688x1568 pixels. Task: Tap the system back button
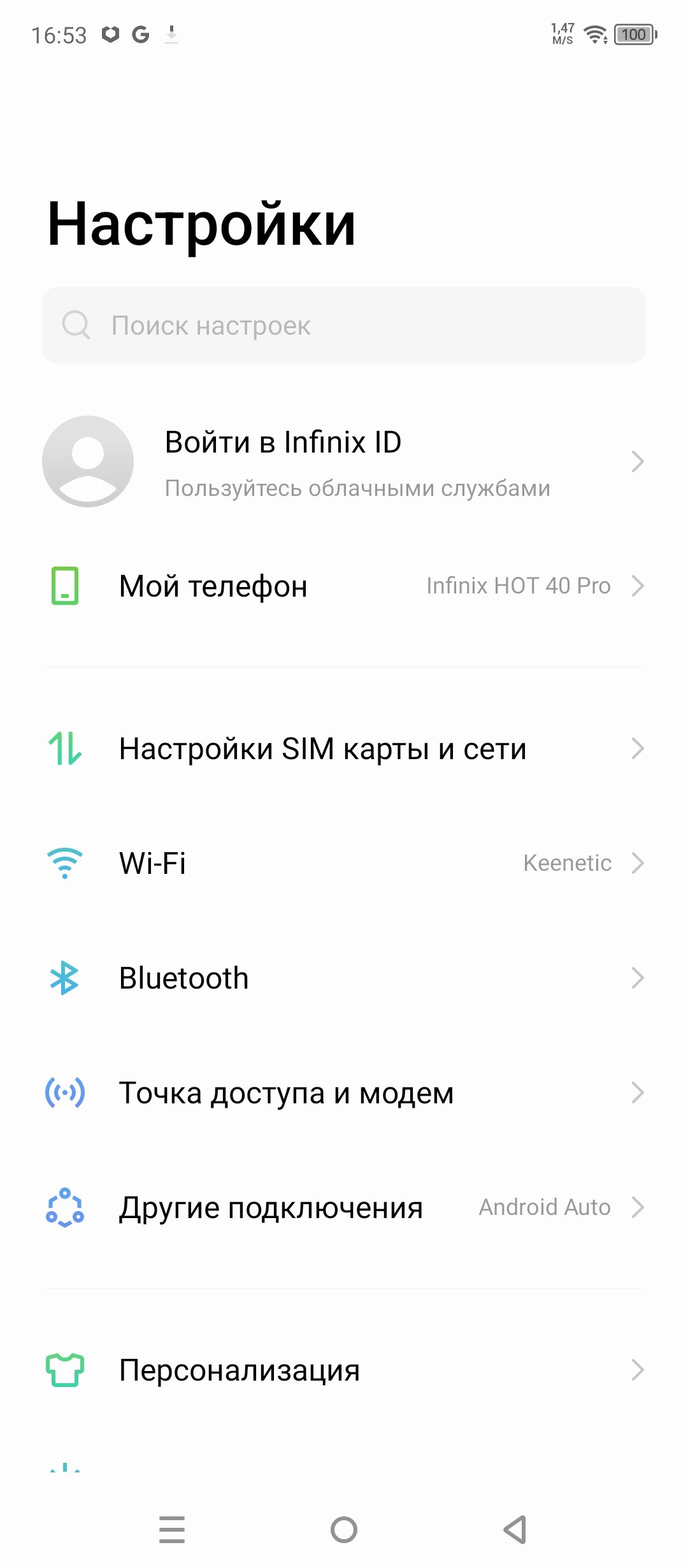[x=515, y=1529]
